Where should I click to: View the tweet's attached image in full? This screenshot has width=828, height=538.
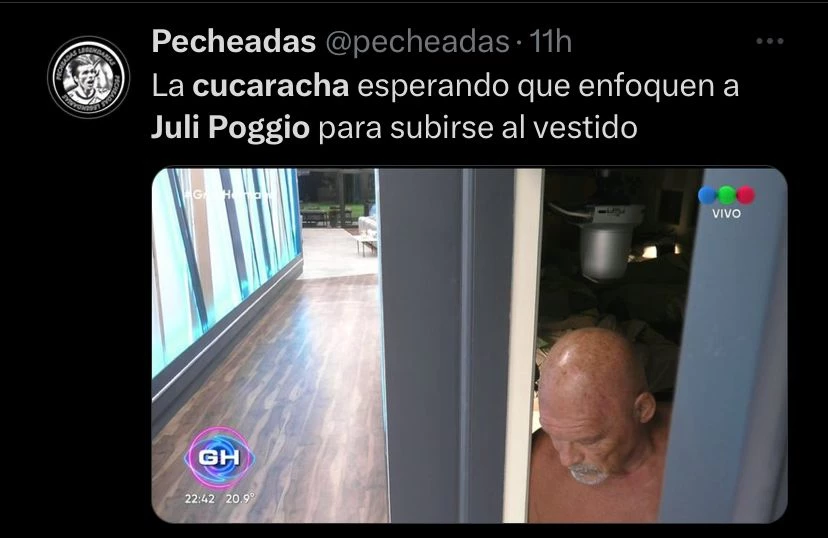[x=469, y=345]
